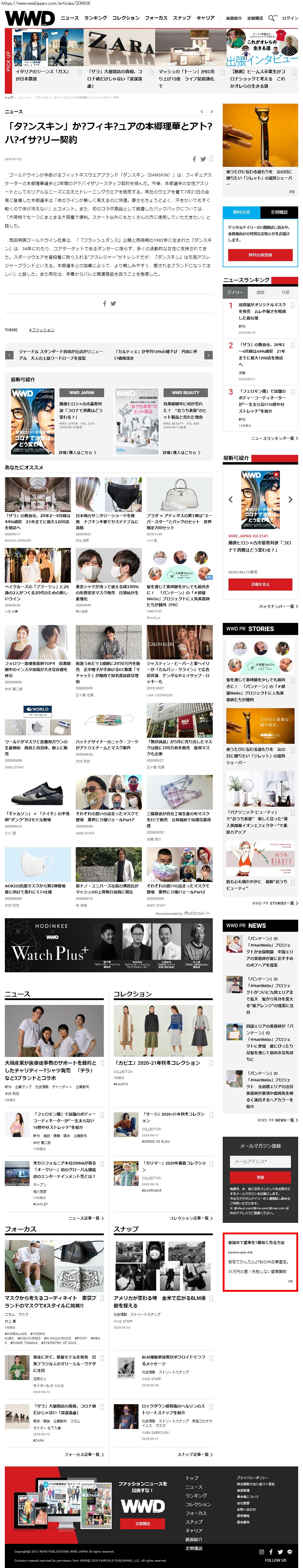Enter email in the メールアドレス field
The width and height of the screenshot is (303, 1568).
[x=260, y=1161]
